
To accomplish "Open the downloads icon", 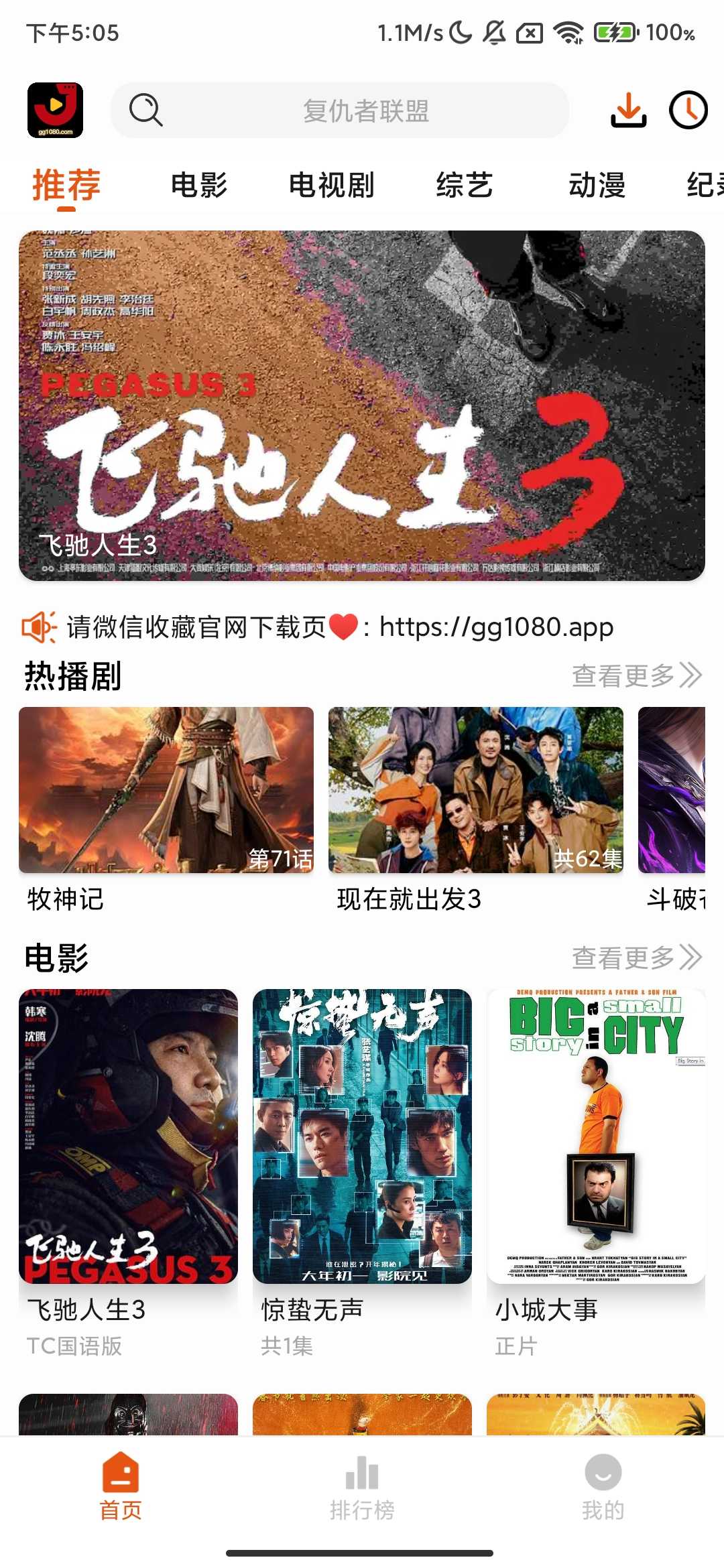I will coord(628,110).
